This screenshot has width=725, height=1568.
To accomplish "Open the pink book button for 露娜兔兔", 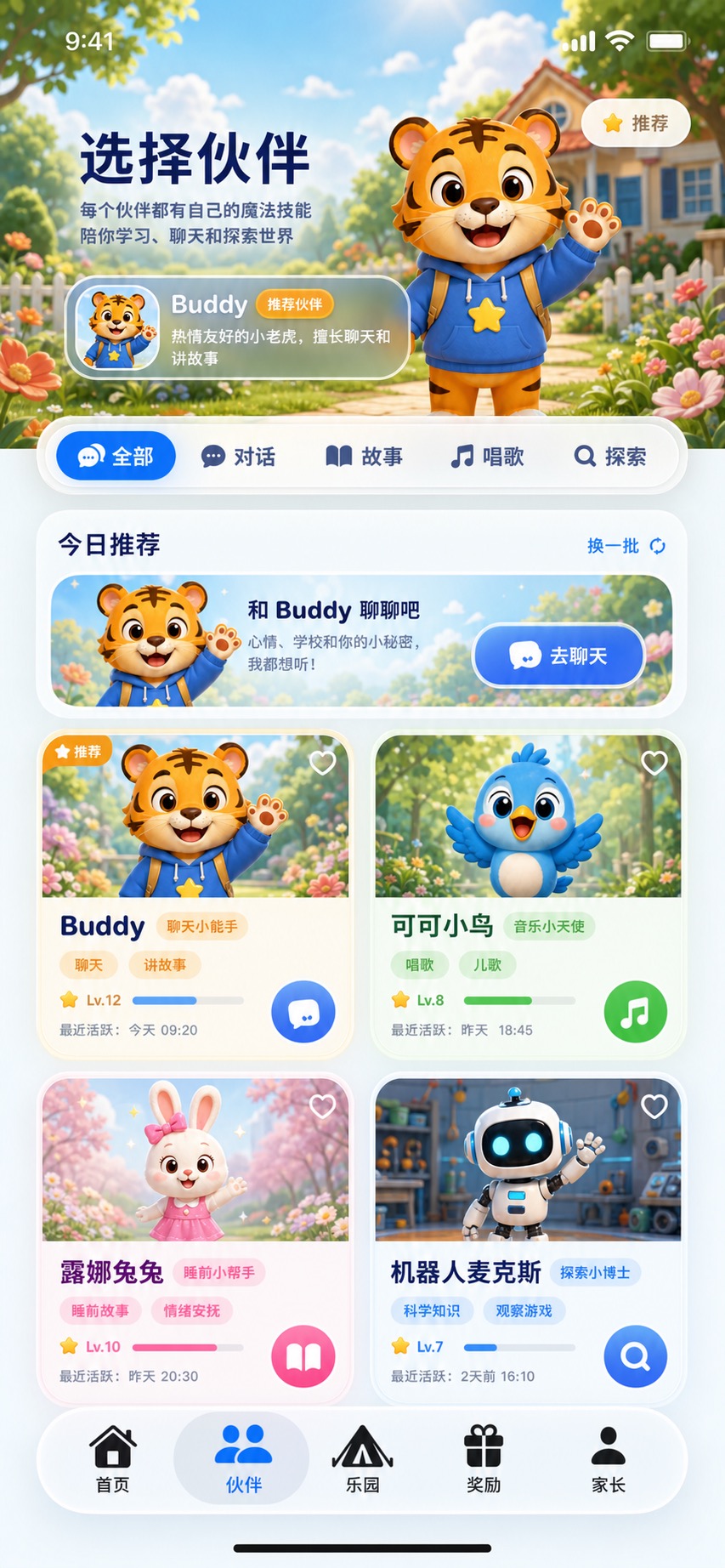I will point(303,1356).
